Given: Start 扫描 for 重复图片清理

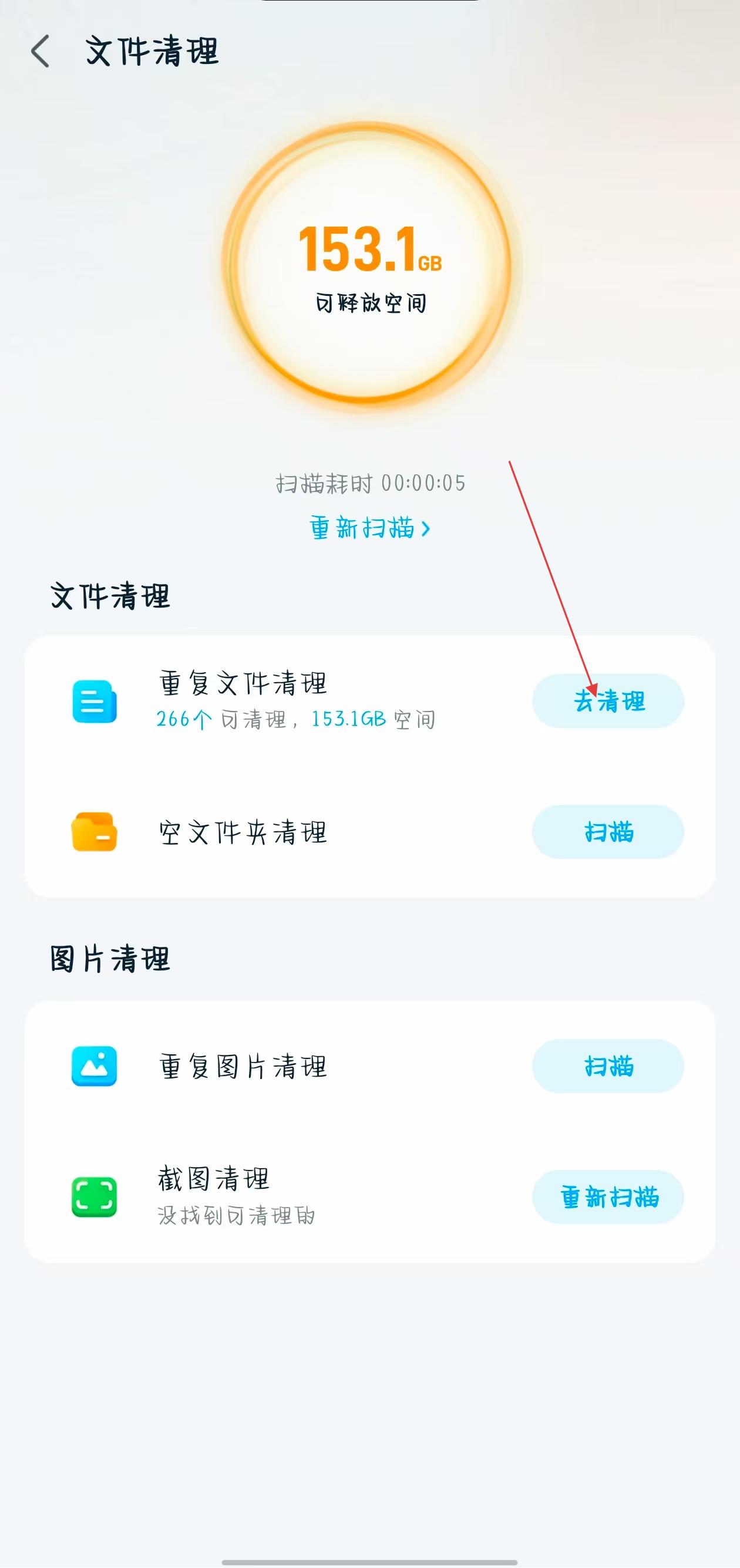Looking at the screenshot, I should pyautogui.click(x=608, y=1066).
